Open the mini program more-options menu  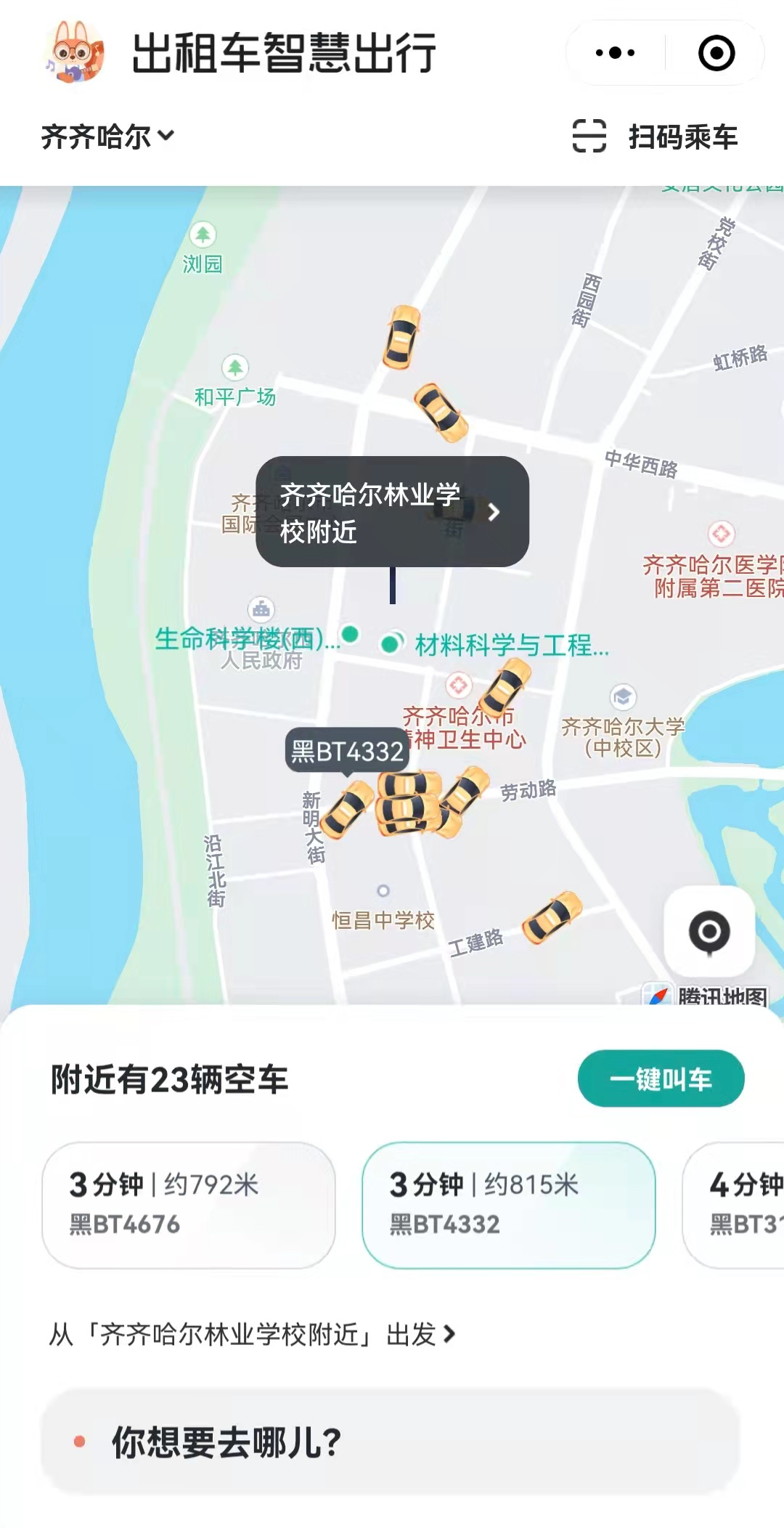pos(615,53)
